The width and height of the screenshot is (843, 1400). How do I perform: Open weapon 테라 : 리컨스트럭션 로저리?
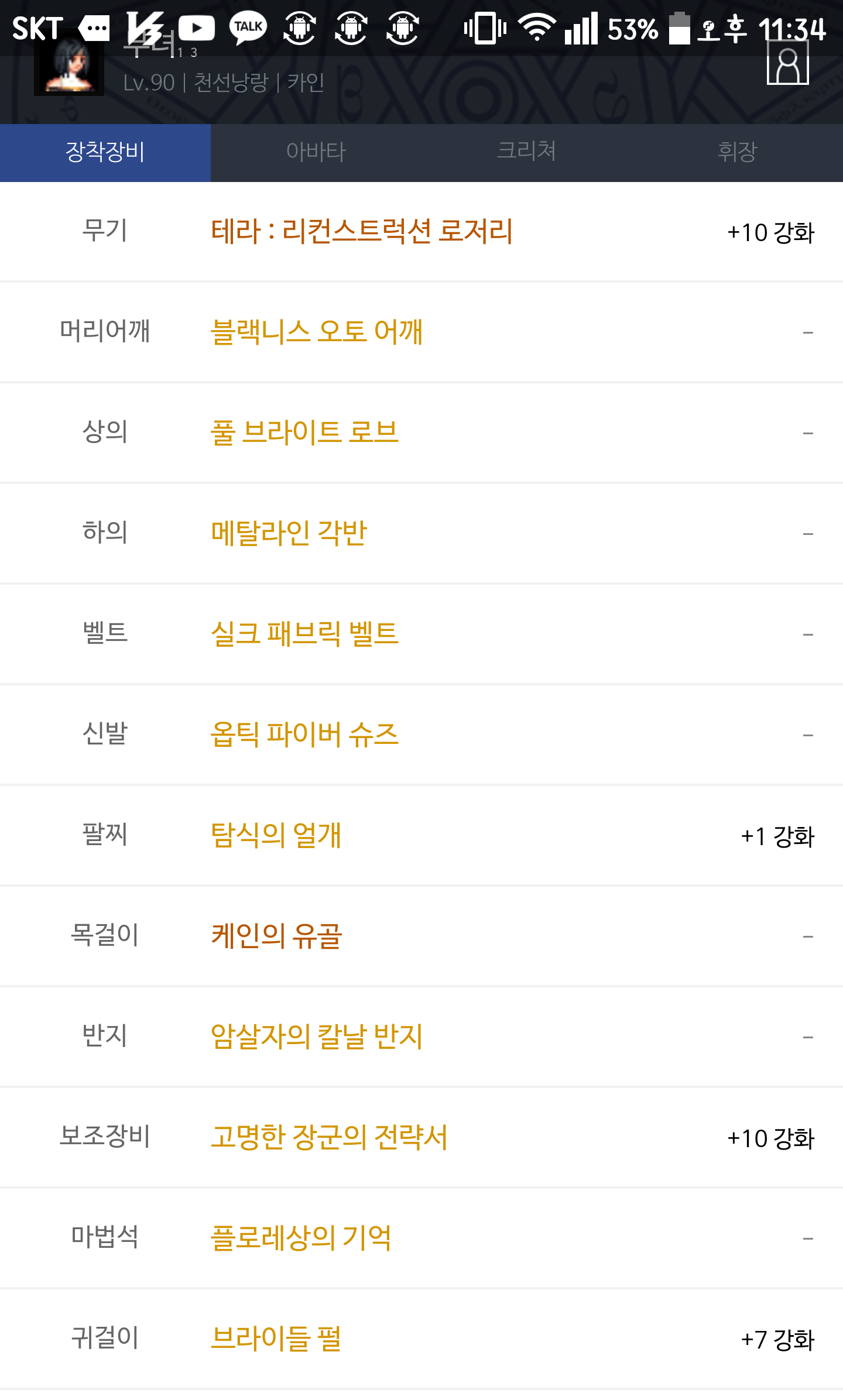coord(362,231)
